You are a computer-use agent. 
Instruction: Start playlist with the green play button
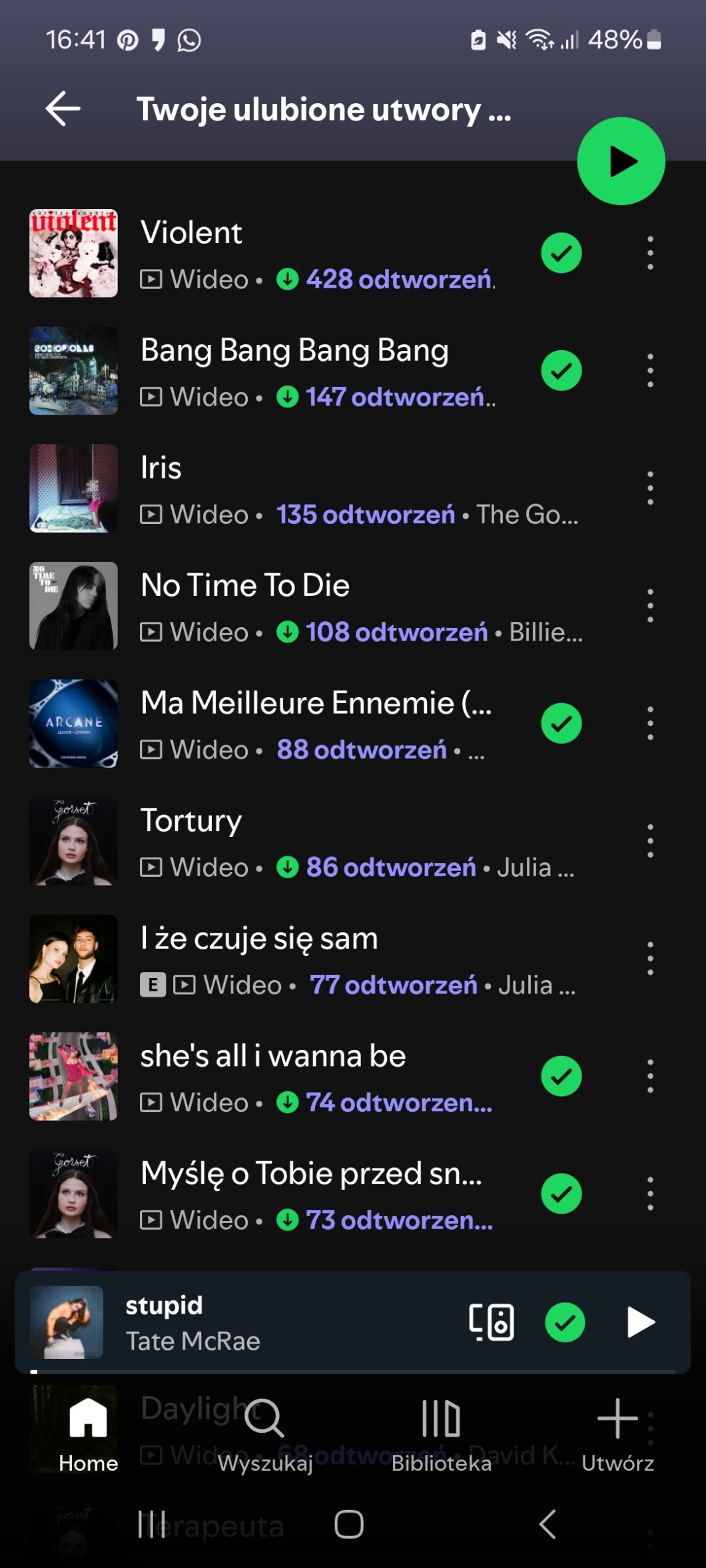[621, 161]
